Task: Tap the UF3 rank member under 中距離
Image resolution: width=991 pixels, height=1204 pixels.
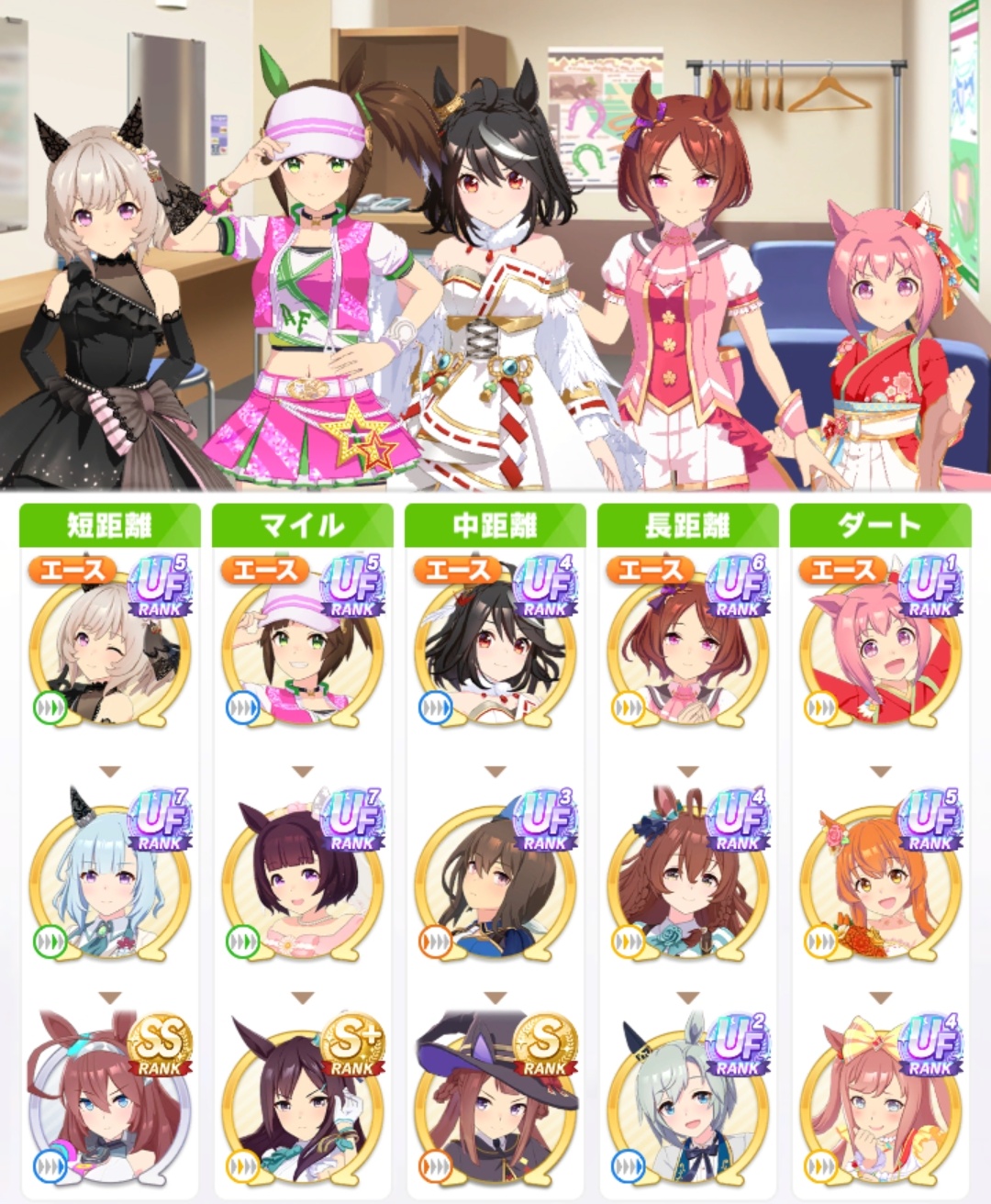Action: 495,876
